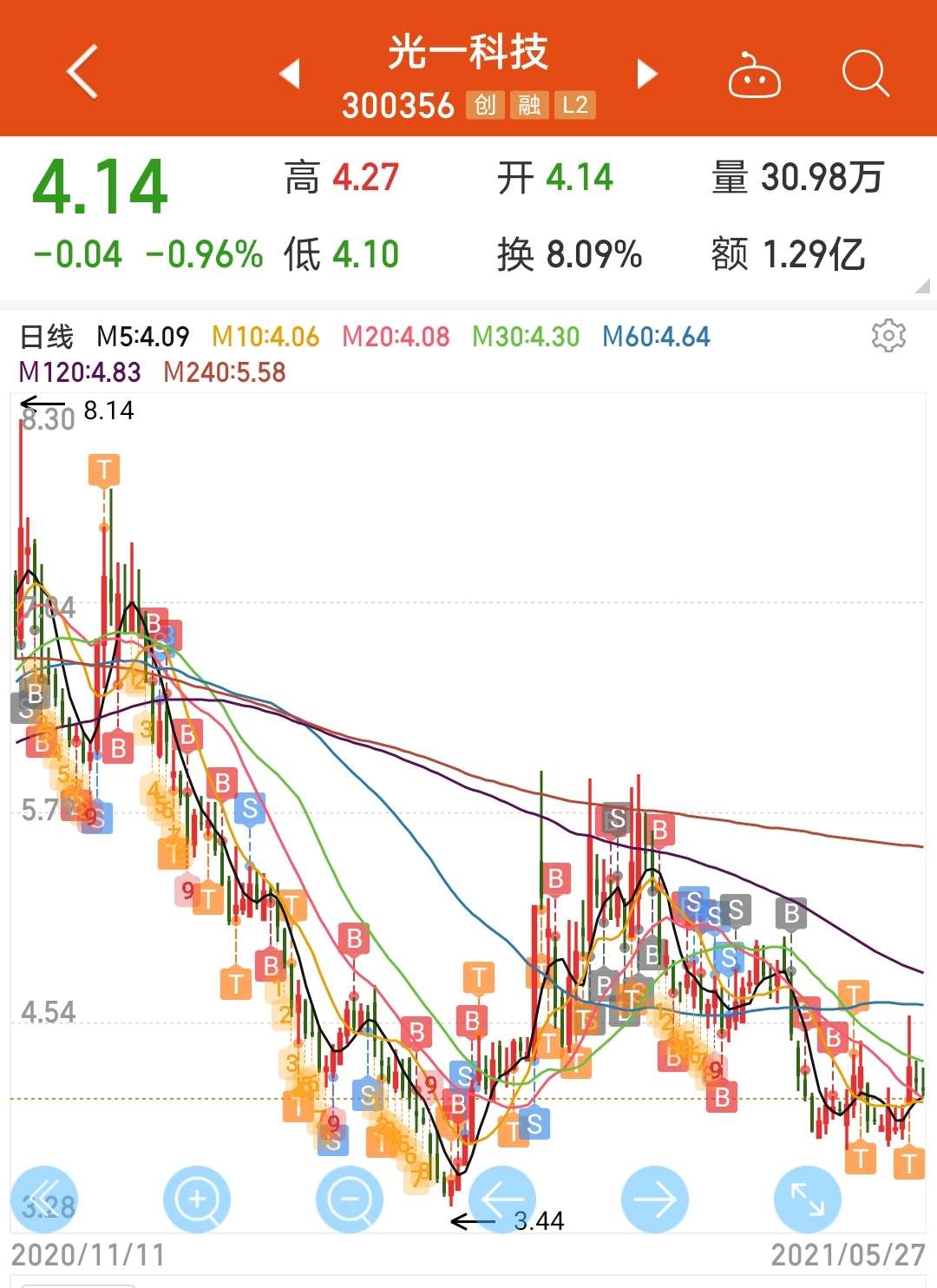Pan the chart left using the arrow icon
Viewport: 937px width, 1288px height.
(501, 1199)
